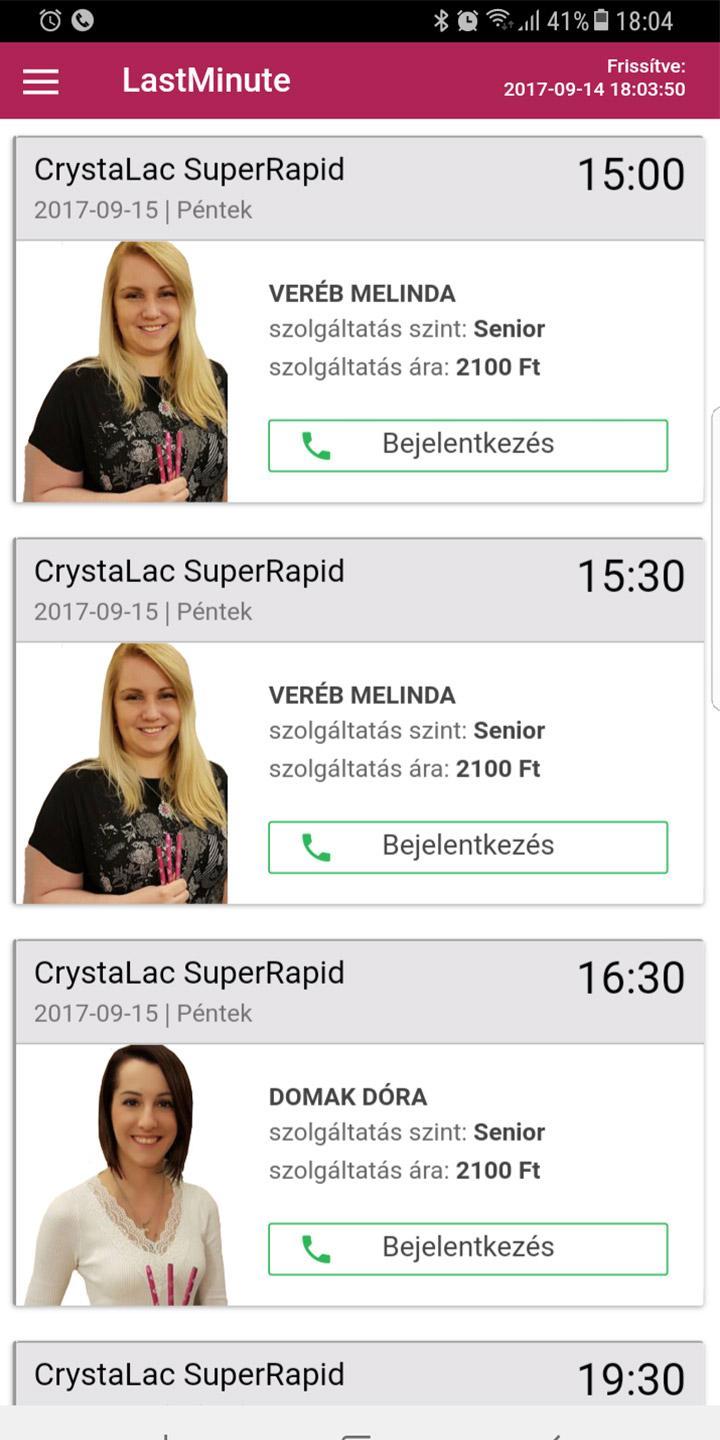The width and height of the screenshot is (720, 1440).
Task: Tap the Frissitve refresh timestamp
Action: pyautogui.click(x=600, y=81)
